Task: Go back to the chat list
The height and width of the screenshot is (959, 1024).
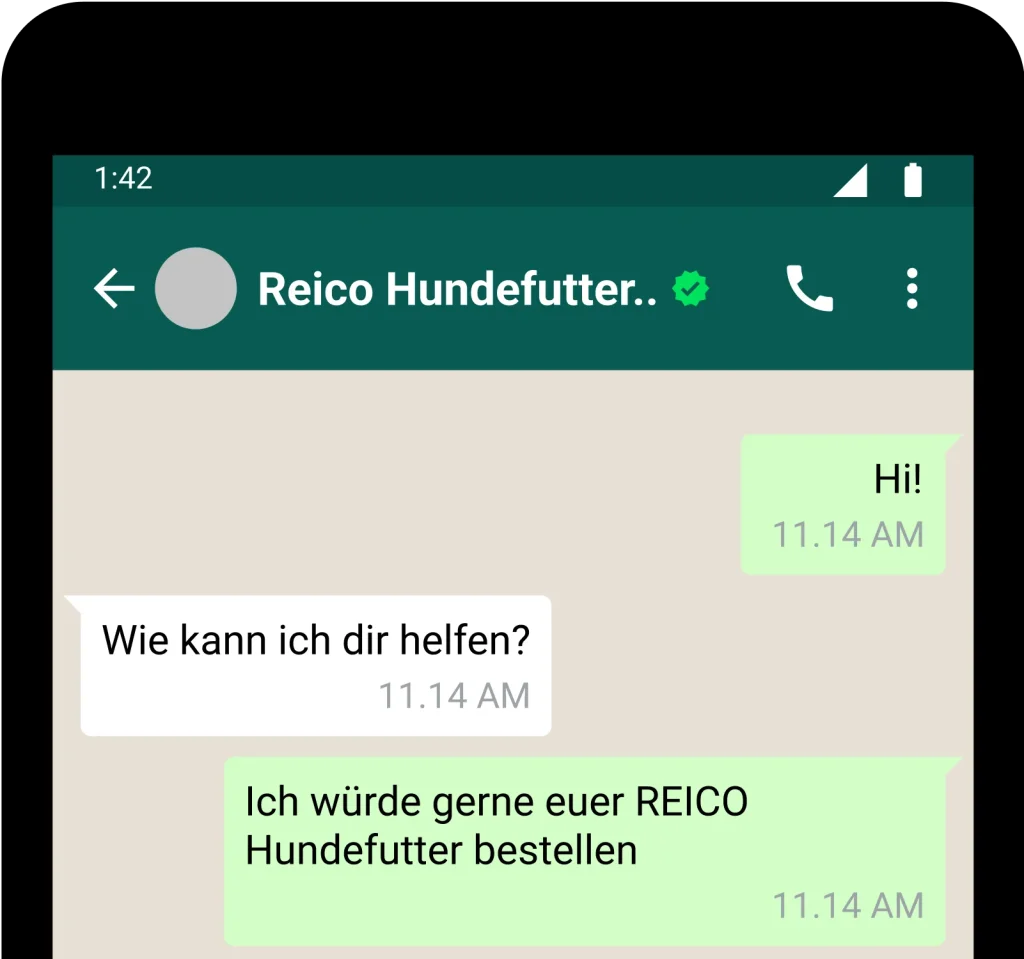Action: 114,290
